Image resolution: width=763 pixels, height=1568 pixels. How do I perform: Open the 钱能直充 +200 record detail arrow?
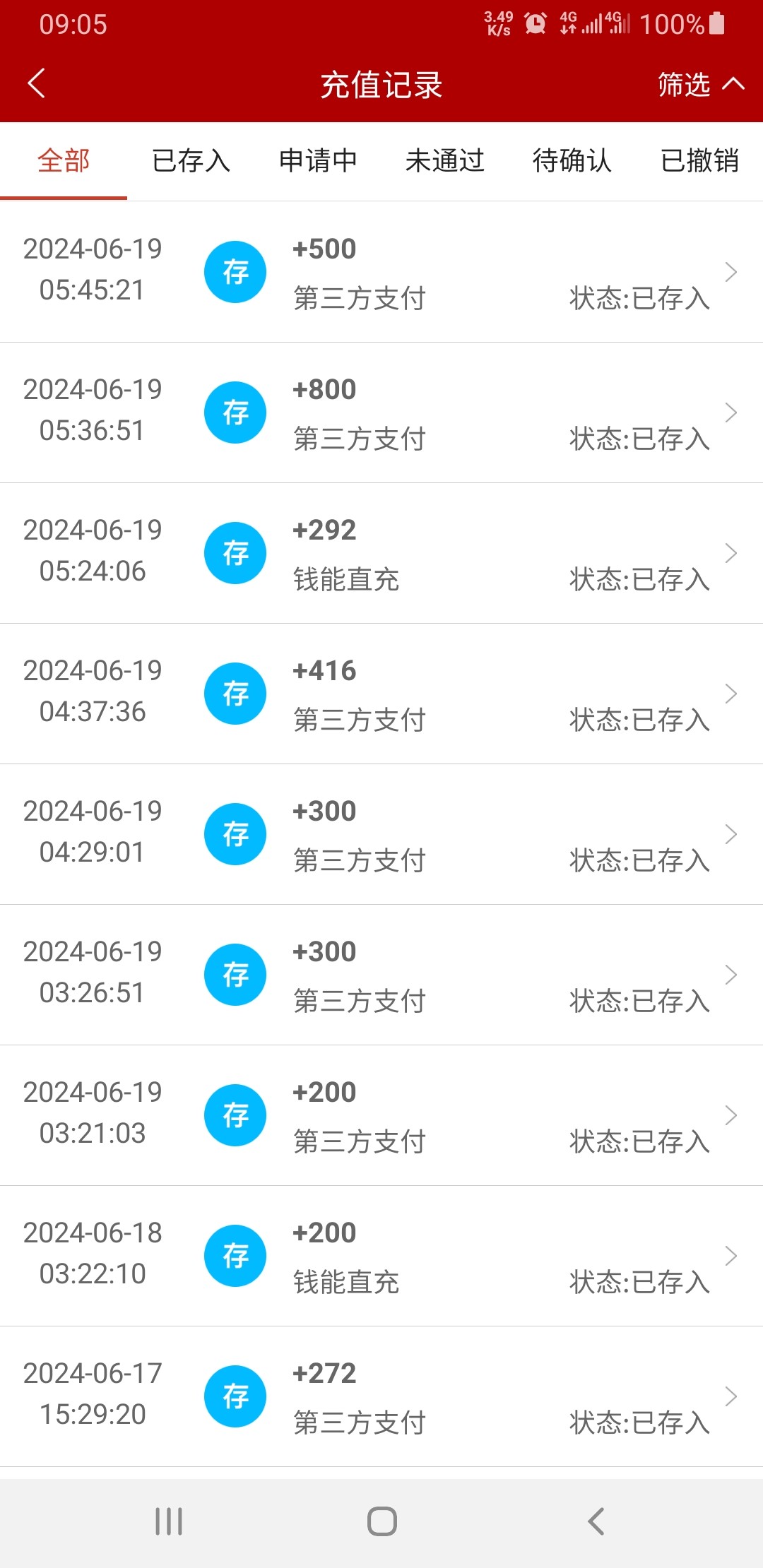(731, 1256)
